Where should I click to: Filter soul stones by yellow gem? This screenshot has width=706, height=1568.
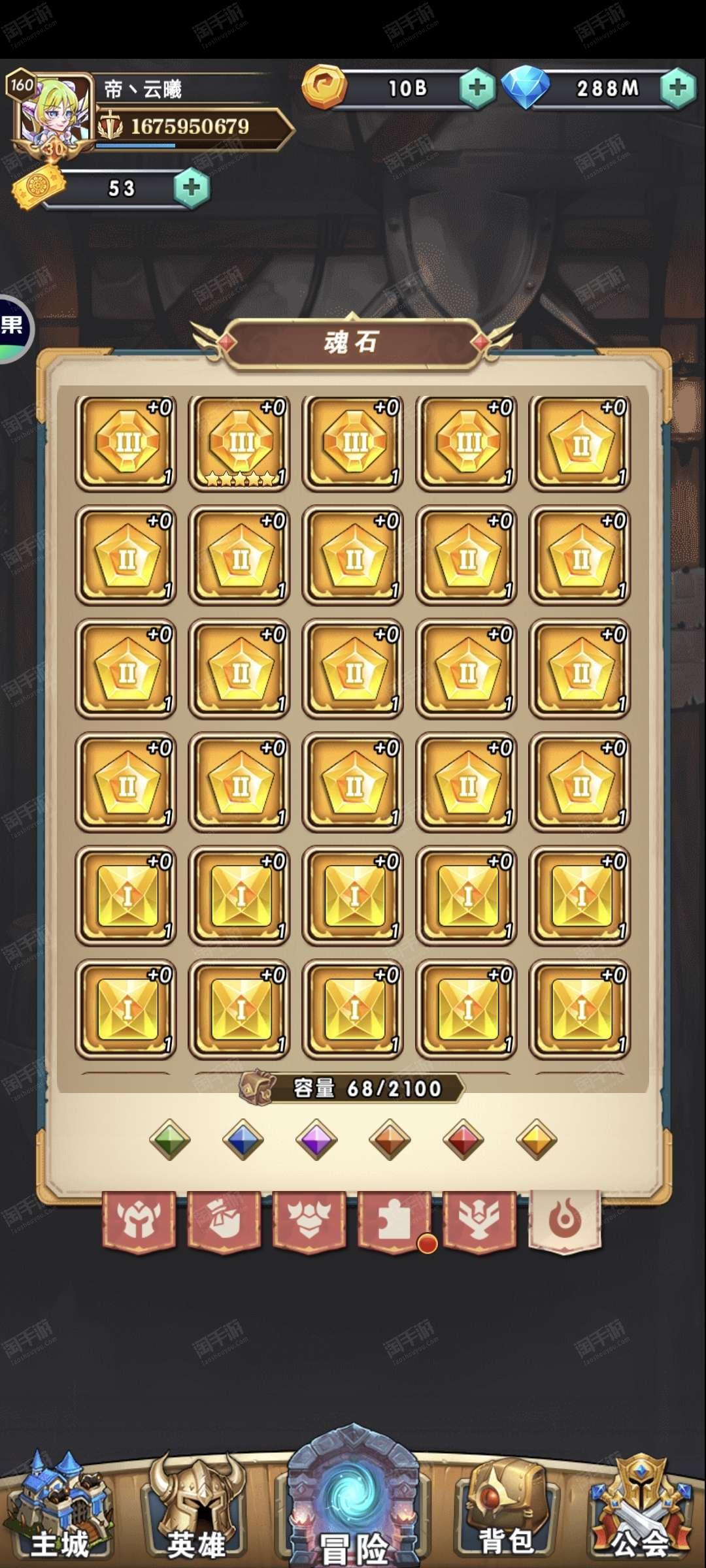pyautogui.click(x=537, y=1139)
